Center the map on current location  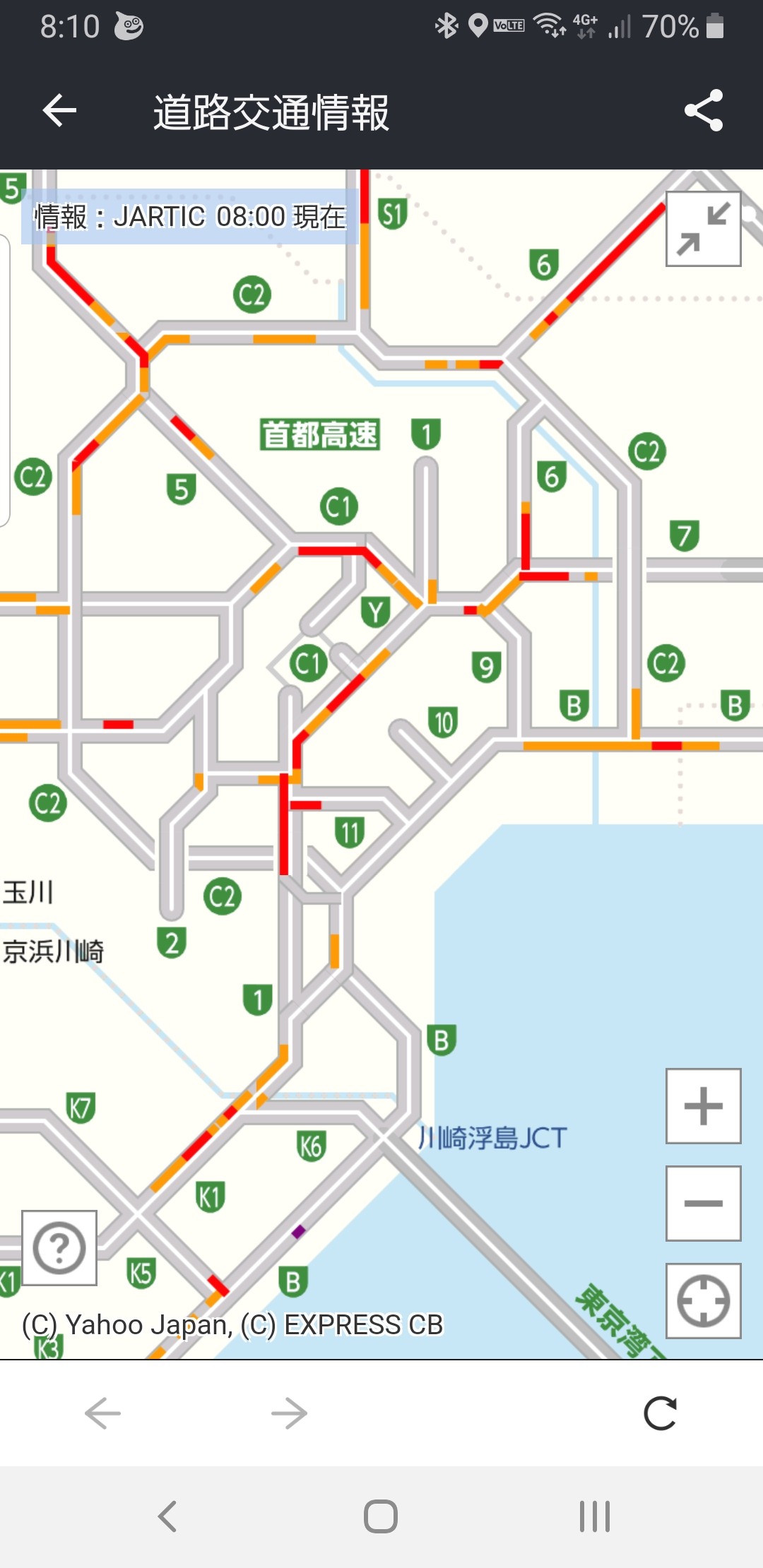[x=703, y=1301]
